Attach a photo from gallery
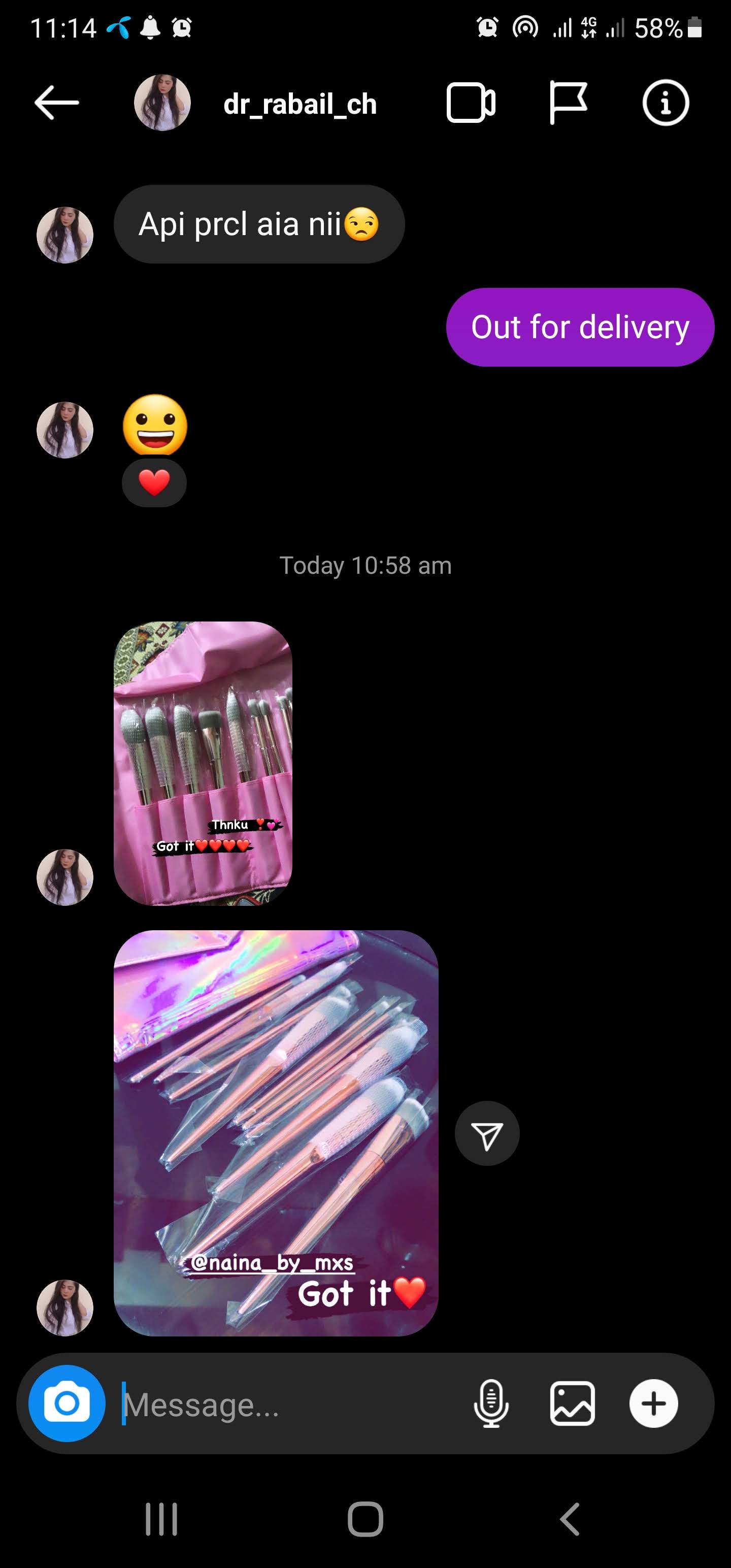This screenshot has height=1568, width=731. coord(572,1403)
